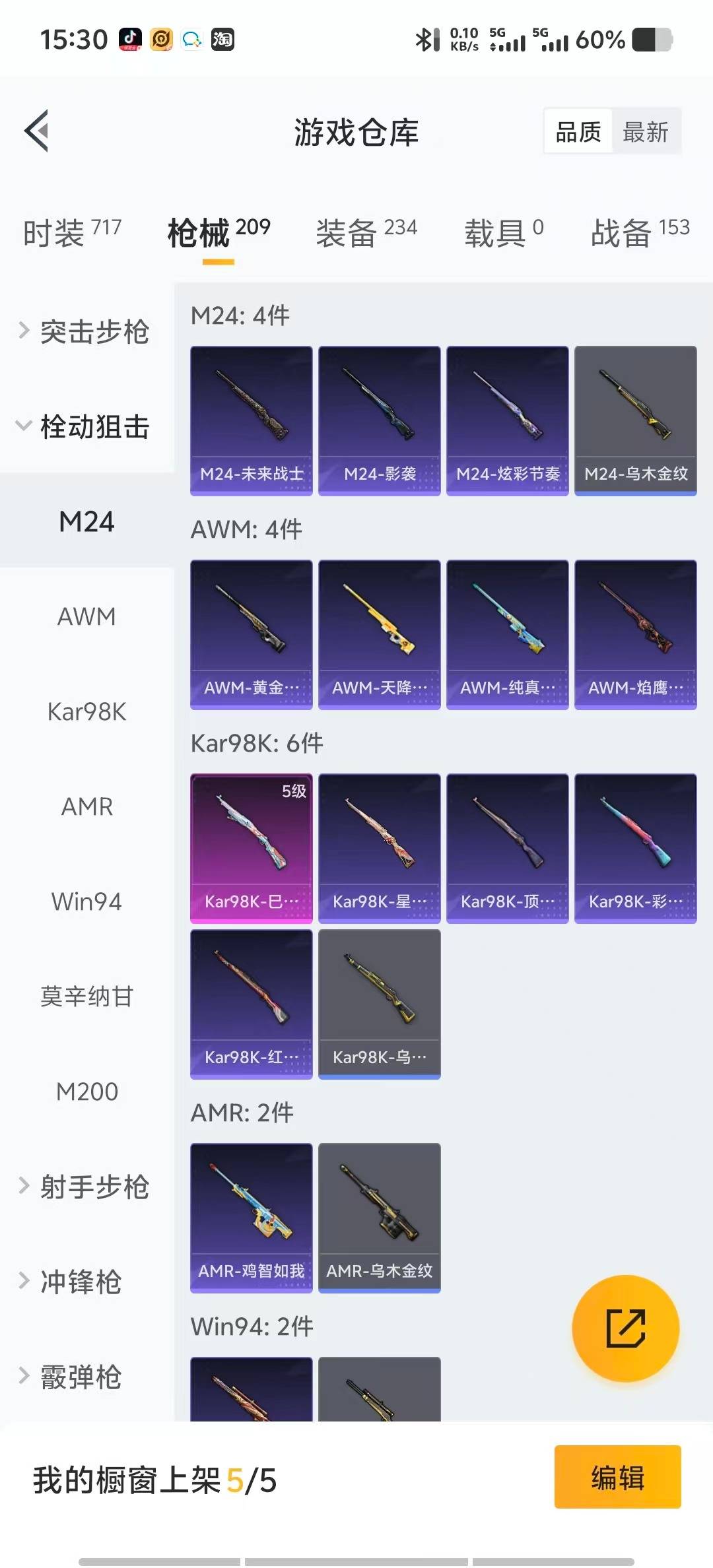
Task: Go back from the 游戏仓库 page
Action: pyautogui.click(x=37, y=131)
